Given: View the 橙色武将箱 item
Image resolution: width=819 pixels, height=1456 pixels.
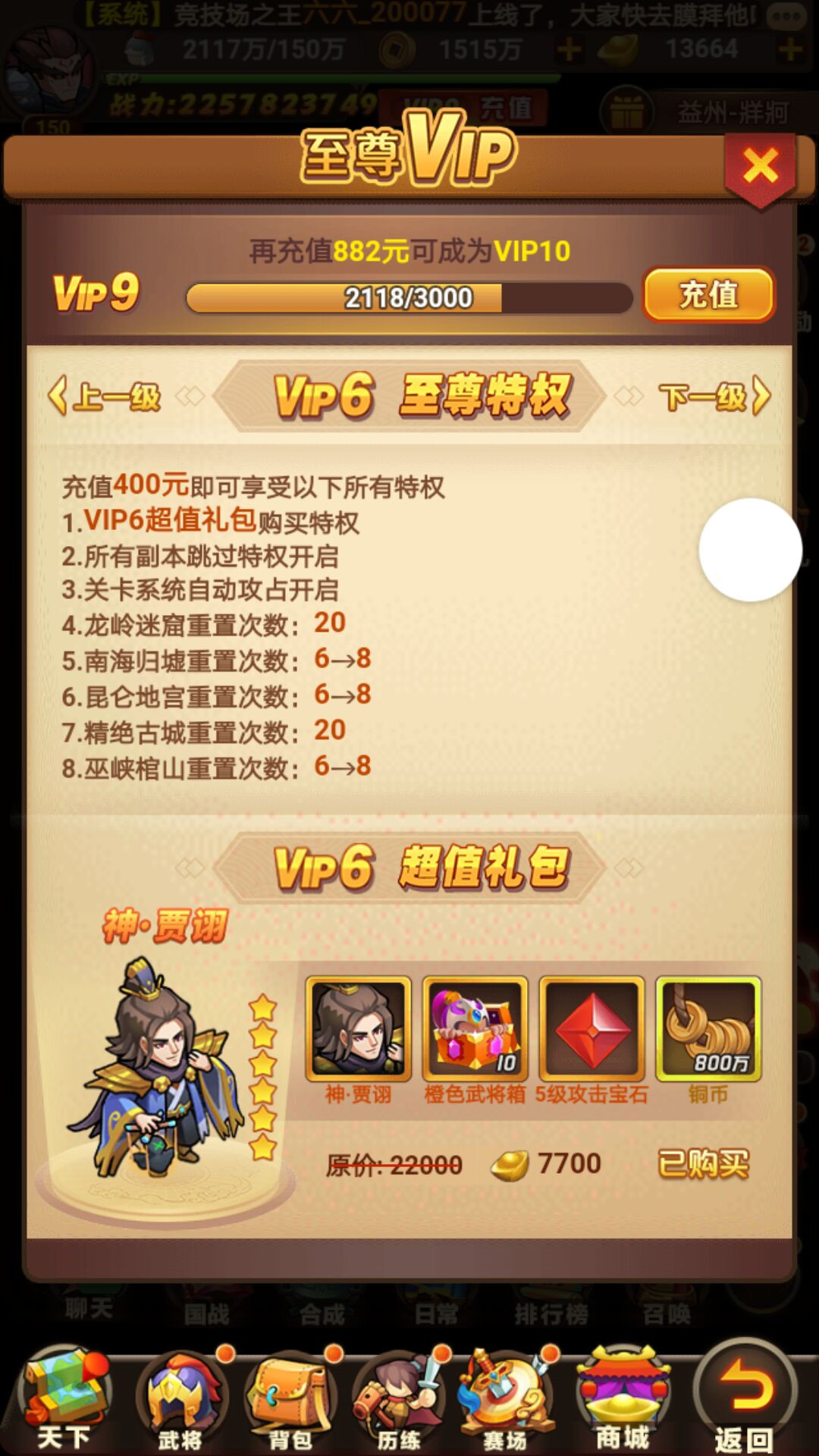Looking at the screenshot, I should (475, 1028).
